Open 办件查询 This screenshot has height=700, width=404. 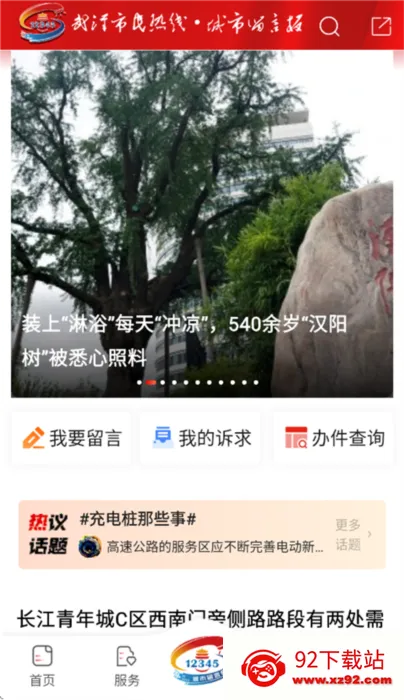click(333, 438)
